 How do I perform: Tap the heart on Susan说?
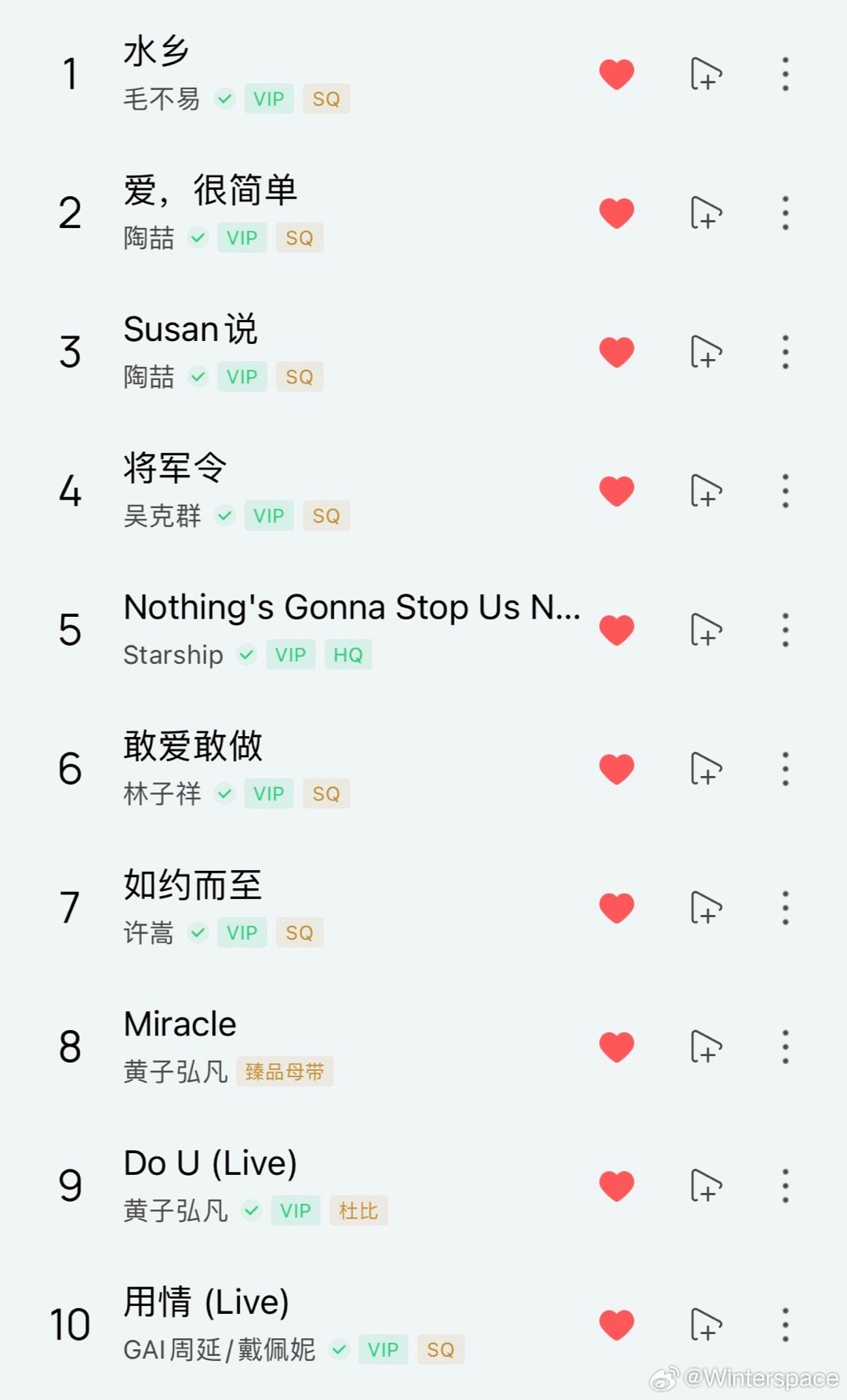pos(616,352)
